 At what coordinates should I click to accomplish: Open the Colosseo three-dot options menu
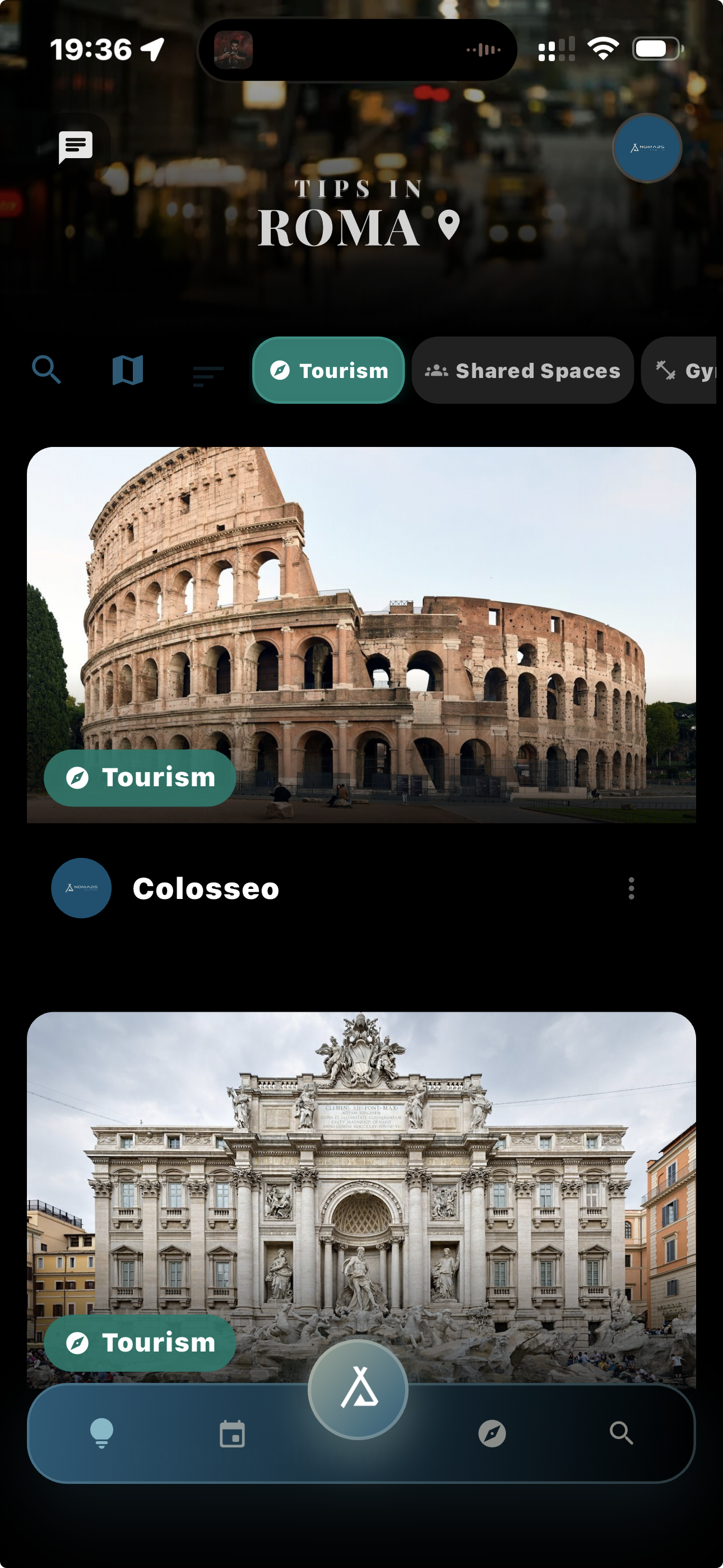[632, 888]
